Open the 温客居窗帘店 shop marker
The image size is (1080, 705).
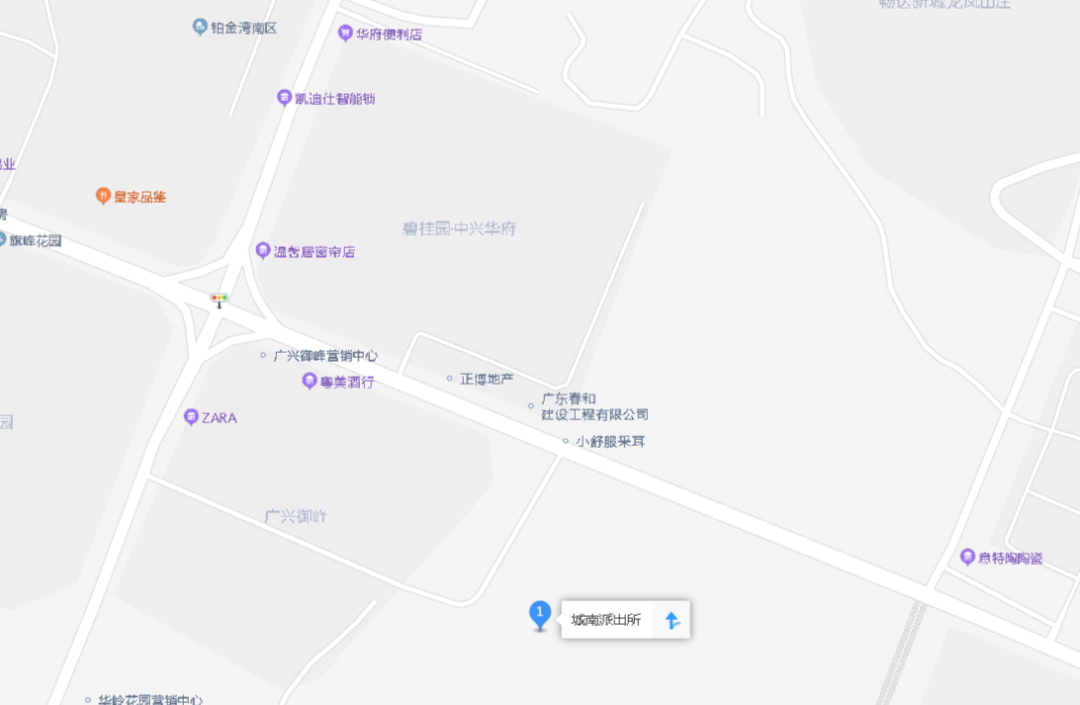click(x=263, y=251)
